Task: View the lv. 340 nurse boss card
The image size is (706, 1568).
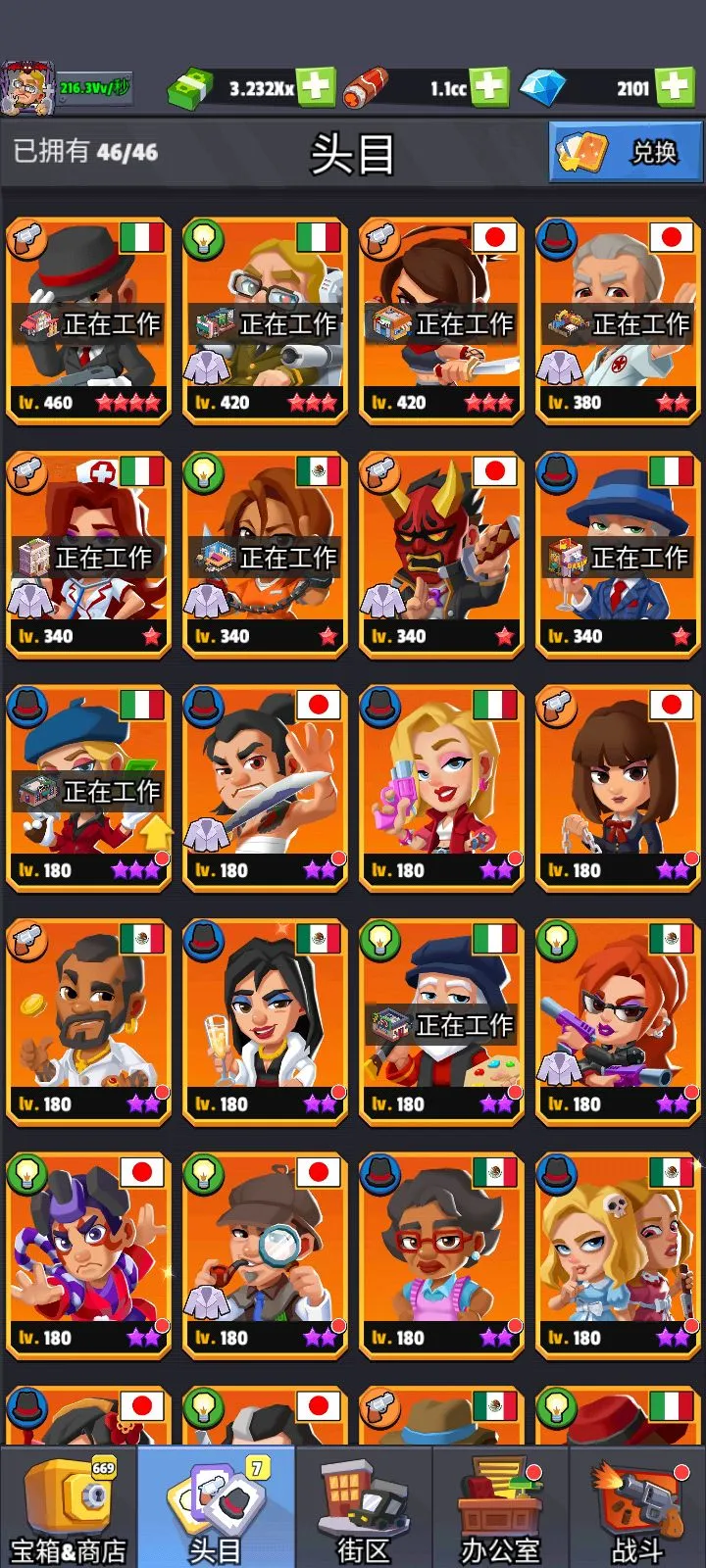Action: pos(88,554)
